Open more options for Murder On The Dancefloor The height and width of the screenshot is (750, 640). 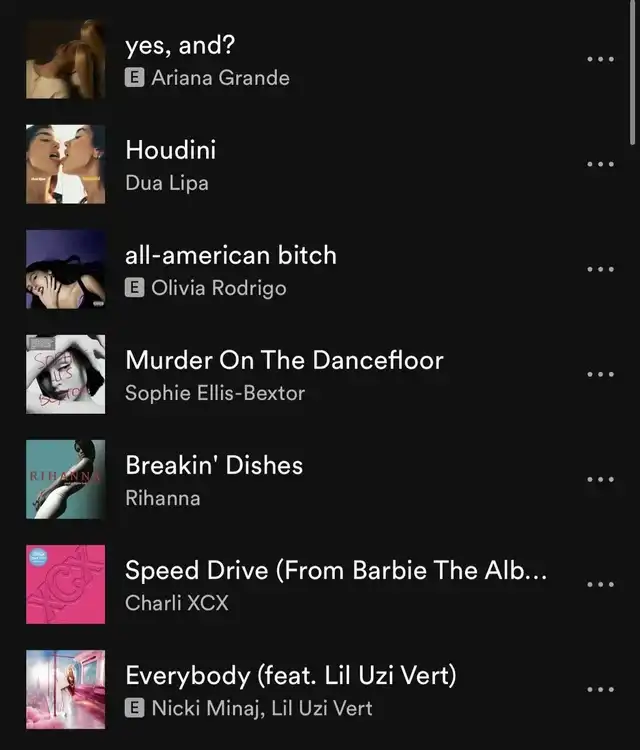click(x=600, y=375)
